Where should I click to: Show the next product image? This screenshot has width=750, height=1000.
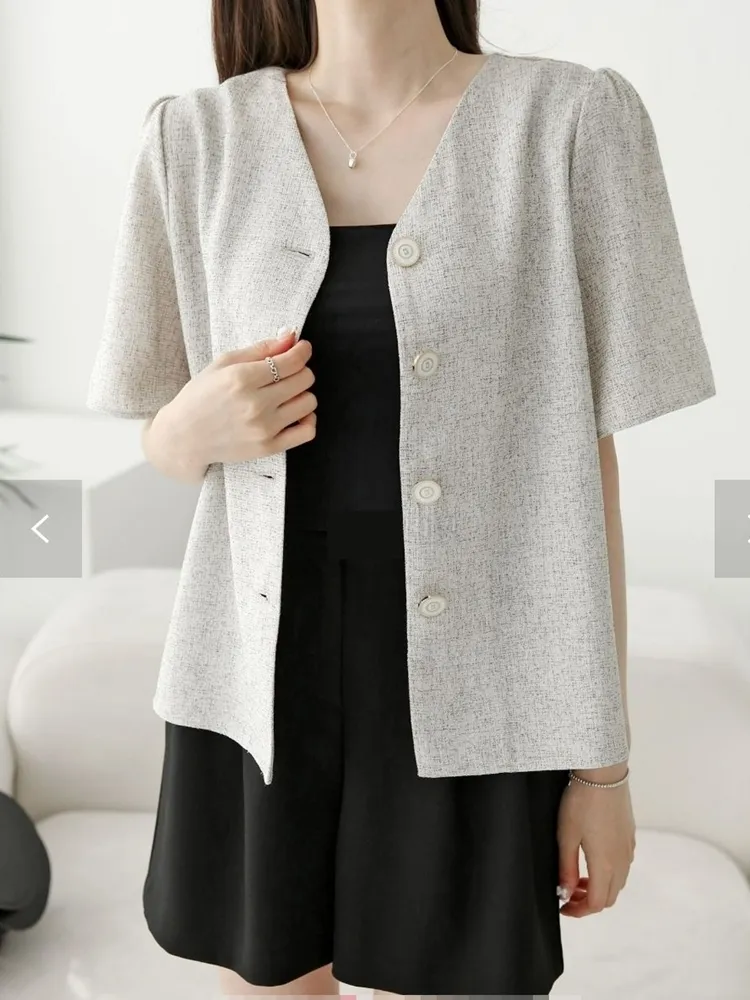pos(732,529)
